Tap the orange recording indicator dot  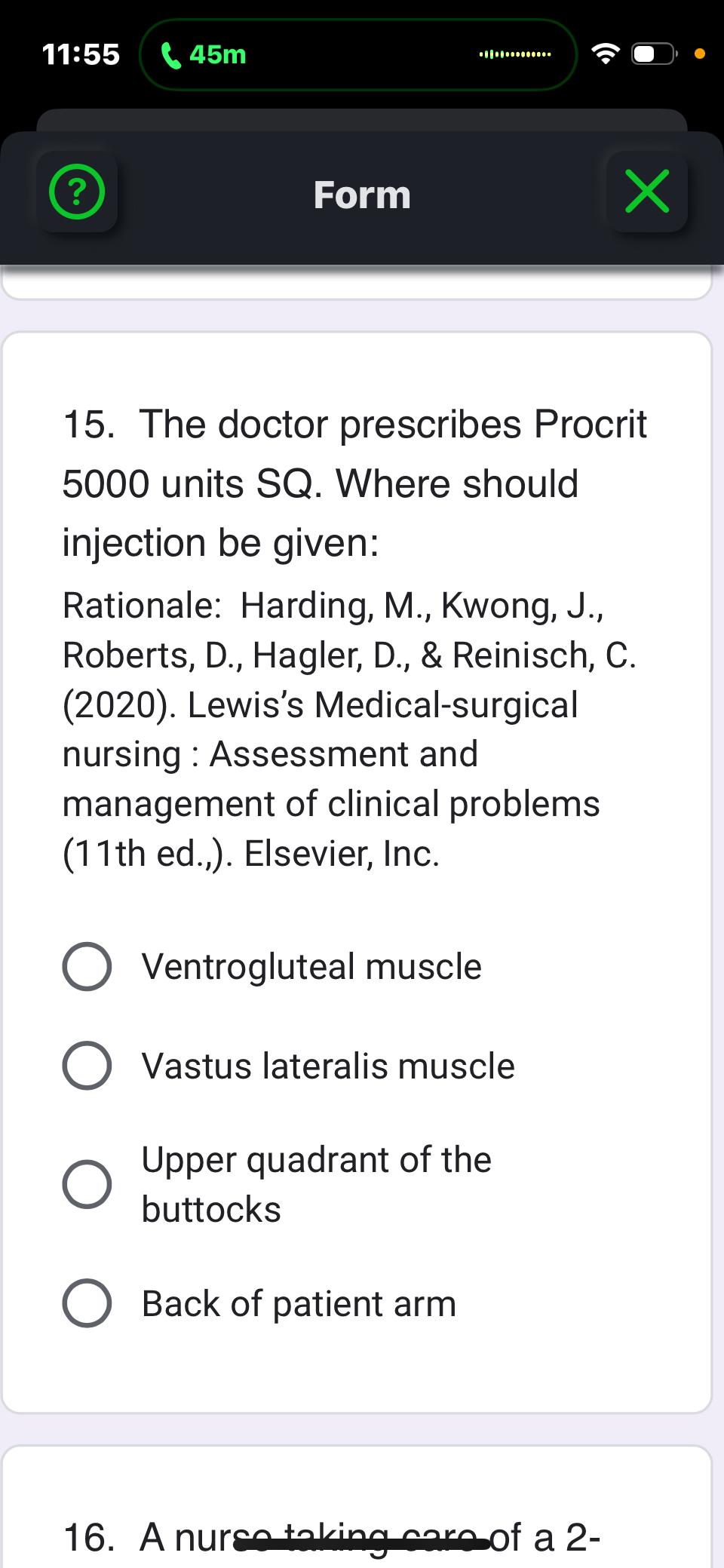point(698,53)
